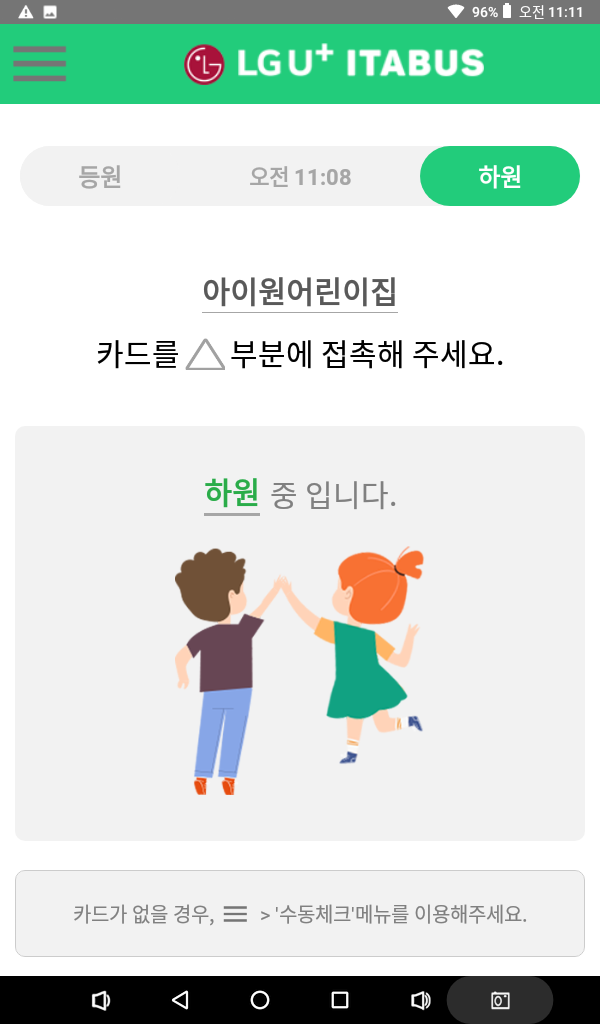Screen dimensions: 600x1024
Task: Tap the 아이원어린이집 name link
Action: tap(300, 292)
